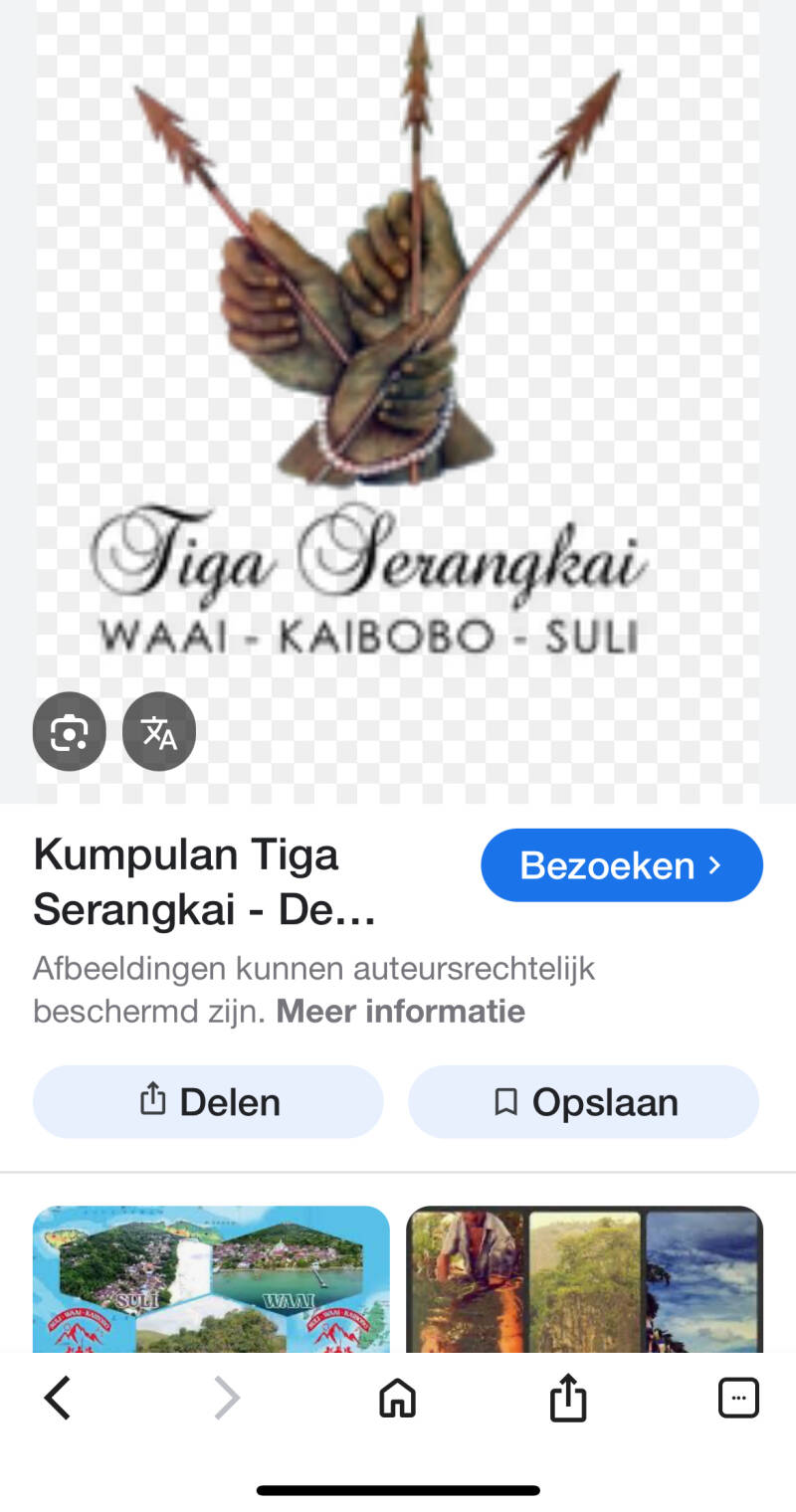Tap the Bezoeken button
This screenshot has height=1512, width=796.
click(621, 865)
